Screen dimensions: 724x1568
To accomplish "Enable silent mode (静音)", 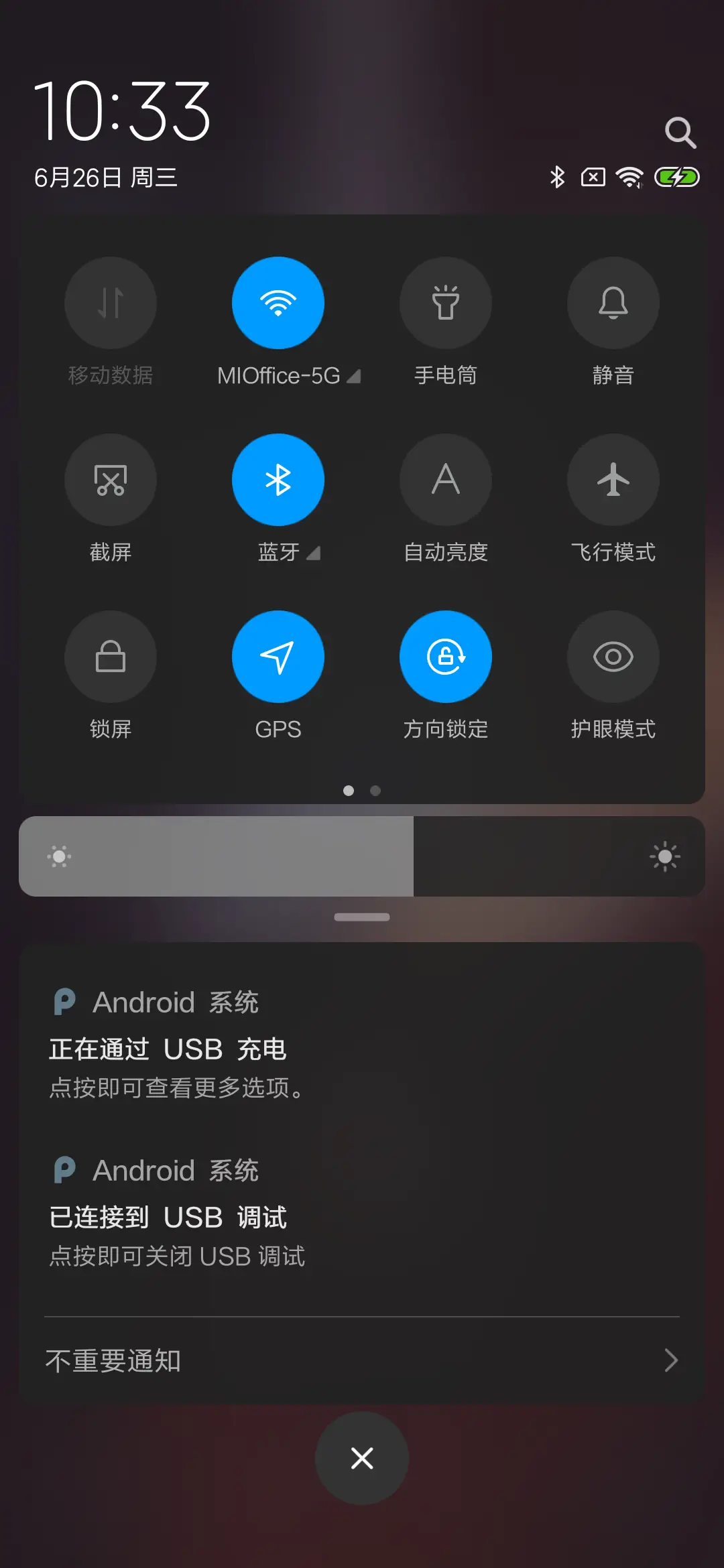I will click(x=613, y=303).
